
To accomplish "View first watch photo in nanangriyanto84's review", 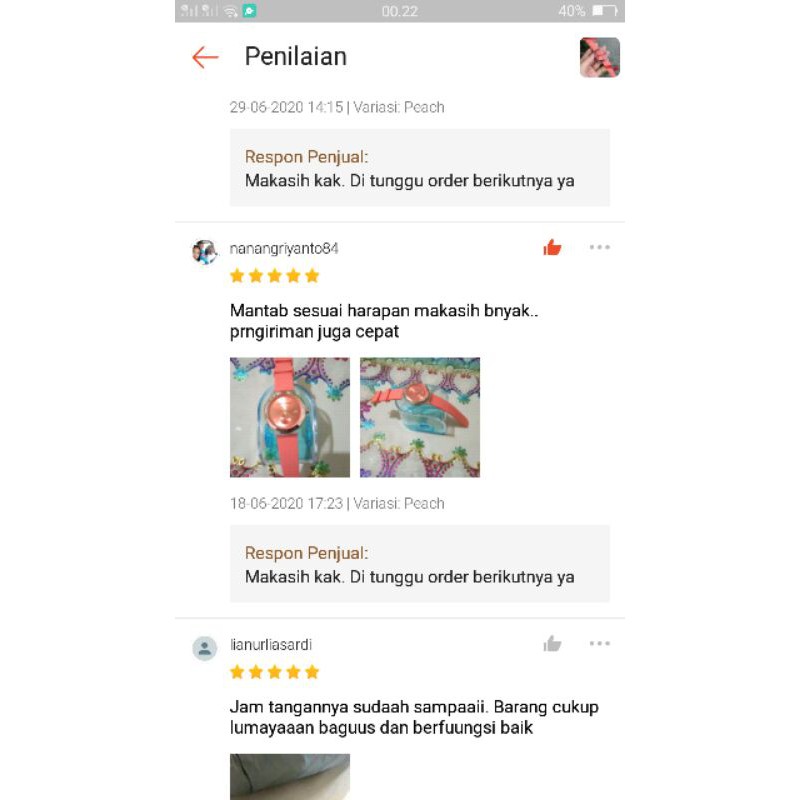I will (x=290, y=417).
